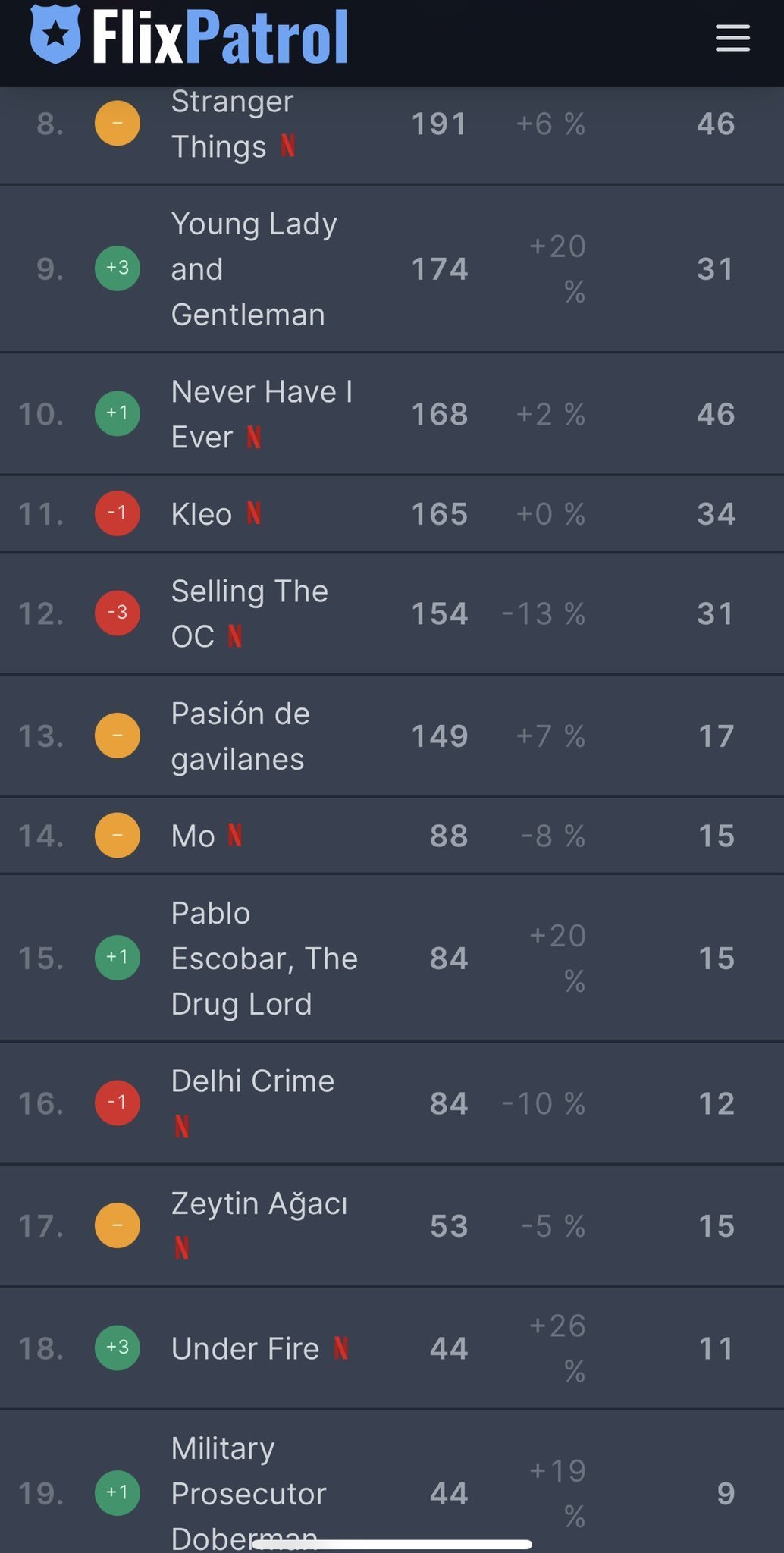This screenshot has width=784, height=1553.
Task: Select the Under Fire title
Action: click(x=245, y=1349)
